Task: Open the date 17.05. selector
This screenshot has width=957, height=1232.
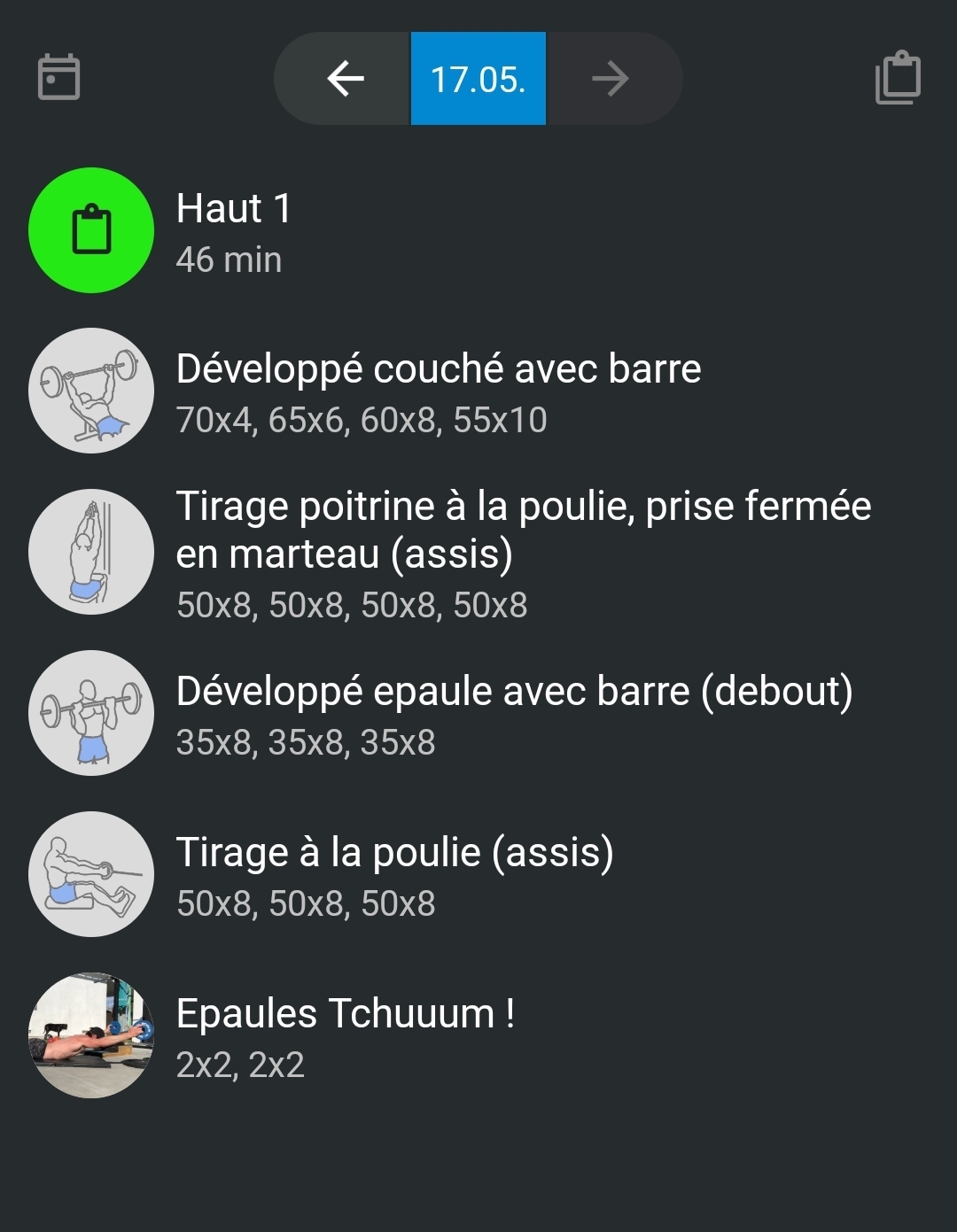Action: point(478,78)
